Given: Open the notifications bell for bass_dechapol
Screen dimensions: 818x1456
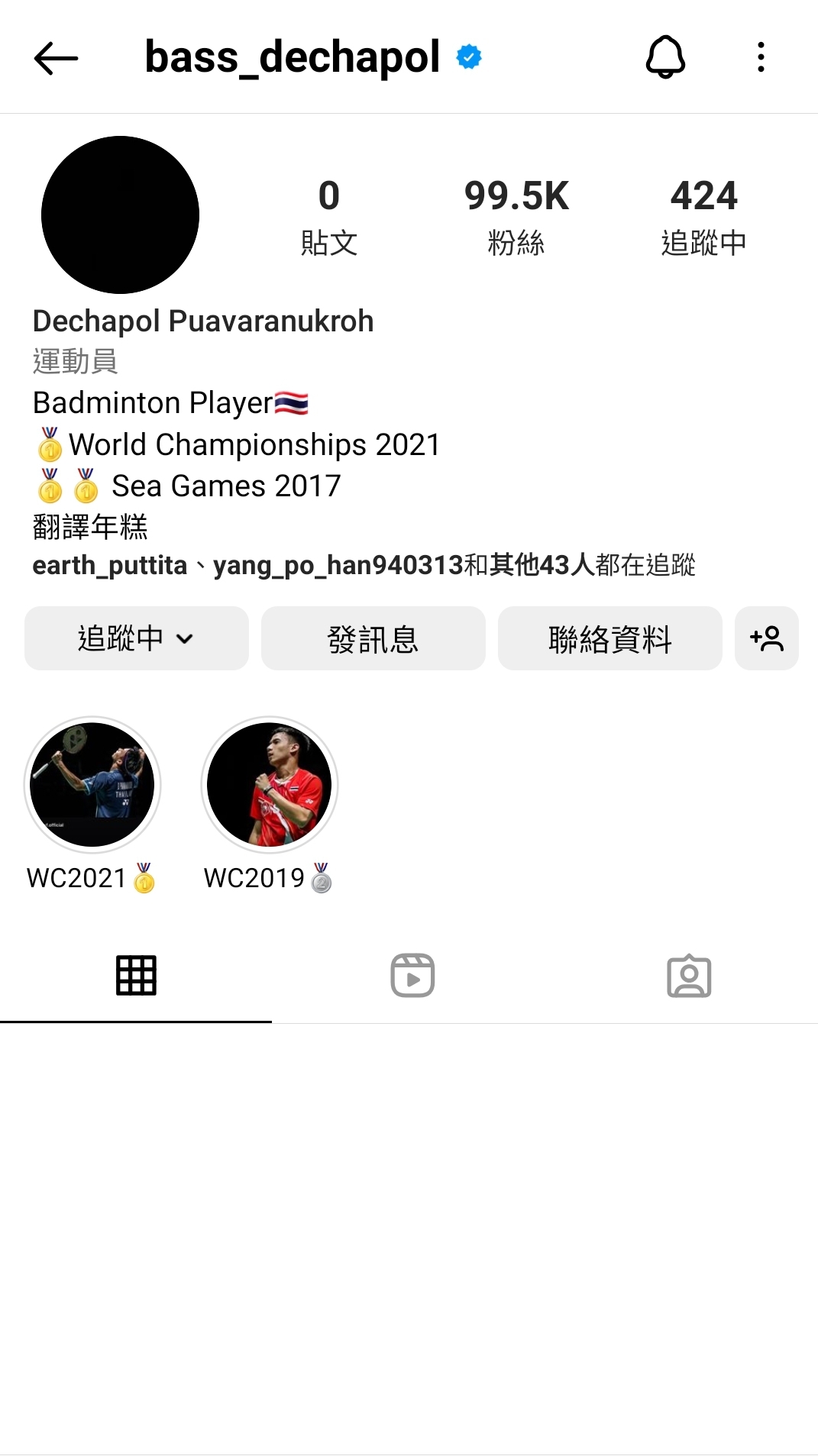Looking at the screenshot, I should 665,57.
